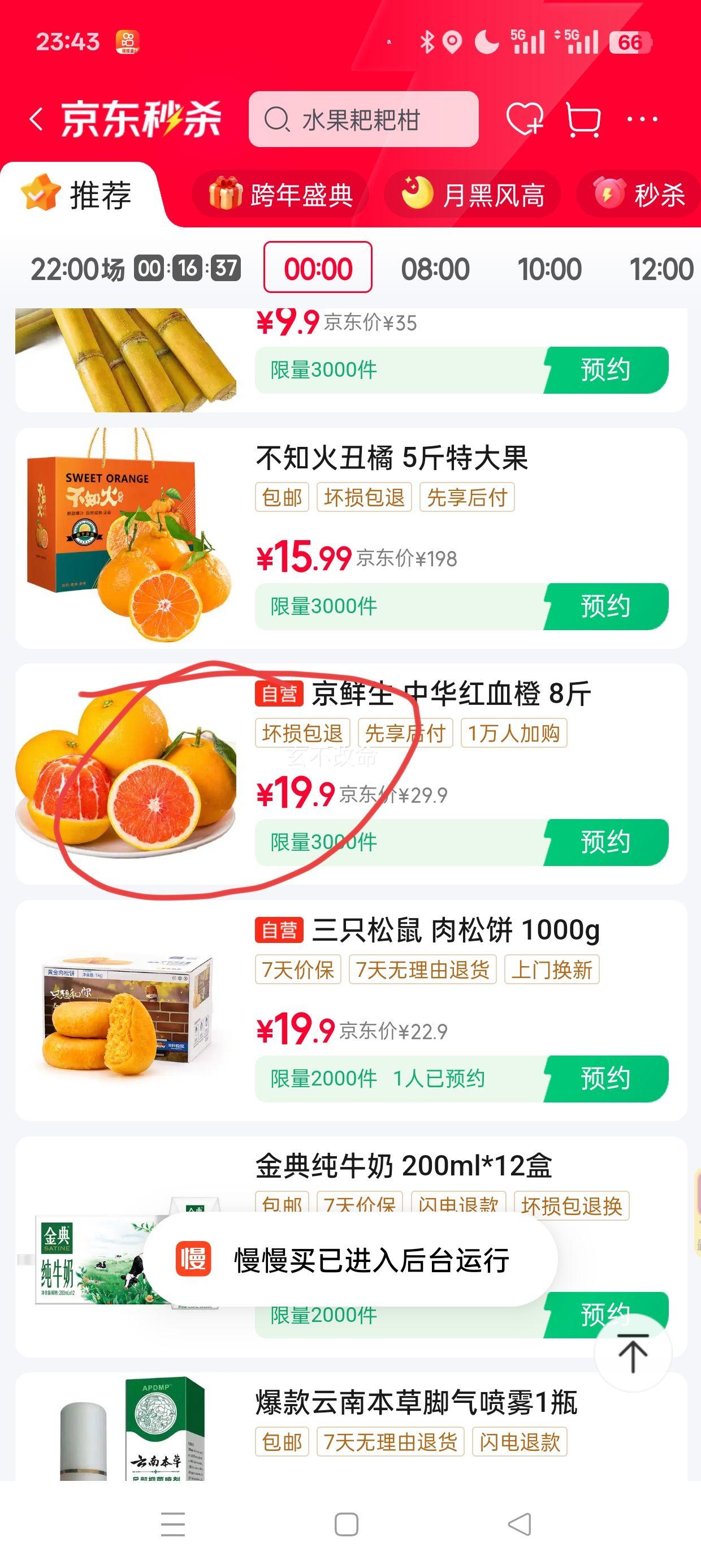Viewport: 701px width, 1568px height.
Task: Tap the lightning icon on 秒杀 tab
Action: pos(608,193)
